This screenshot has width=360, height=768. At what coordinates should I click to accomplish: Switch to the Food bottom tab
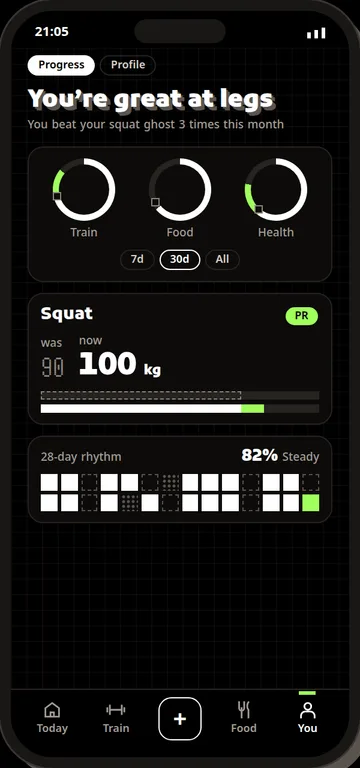tap(244, 718)
